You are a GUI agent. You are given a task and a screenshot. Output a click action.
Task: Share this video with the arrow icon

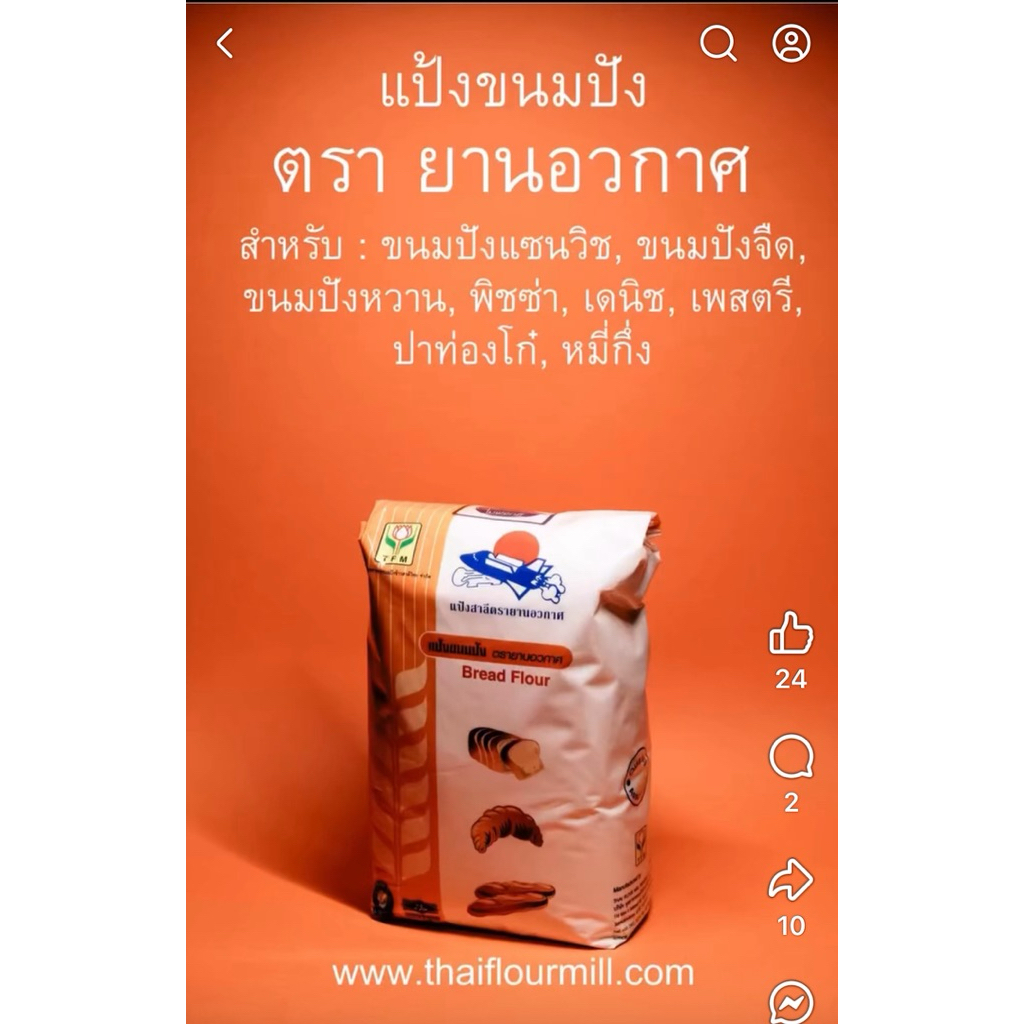click(x=791, y=880)
